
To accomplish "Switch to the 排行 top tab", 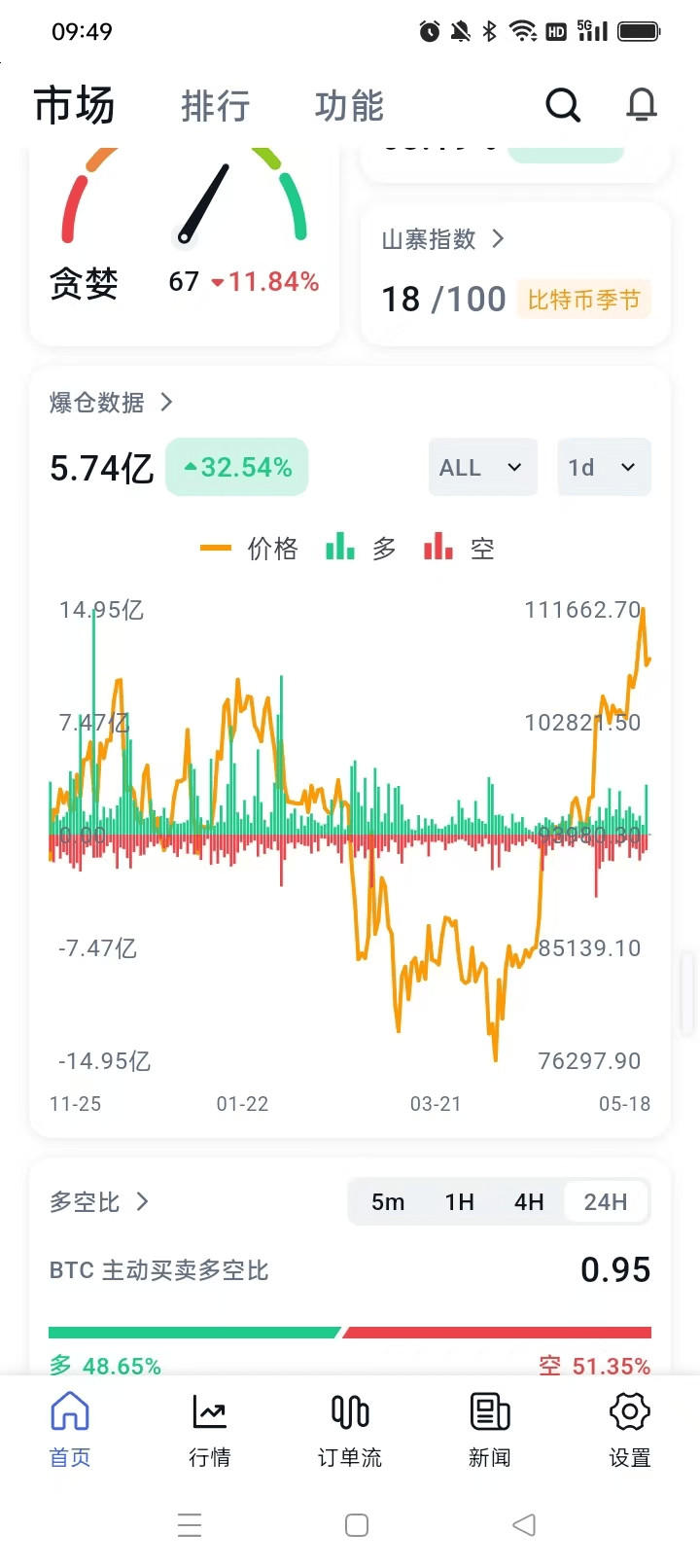I will coord(216,105).
